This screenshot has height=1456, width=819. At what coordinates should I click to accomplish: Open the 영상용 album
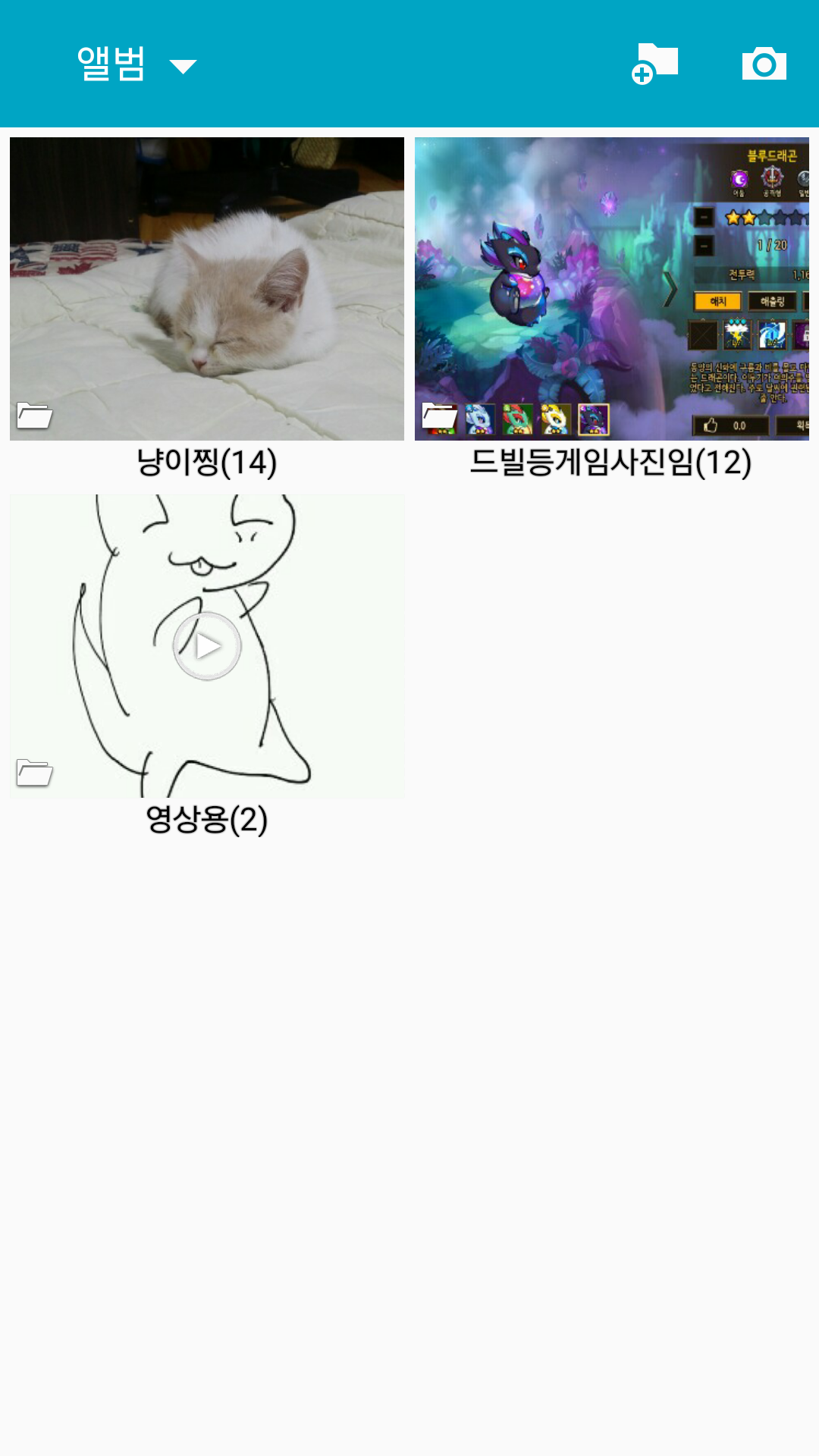206,646
